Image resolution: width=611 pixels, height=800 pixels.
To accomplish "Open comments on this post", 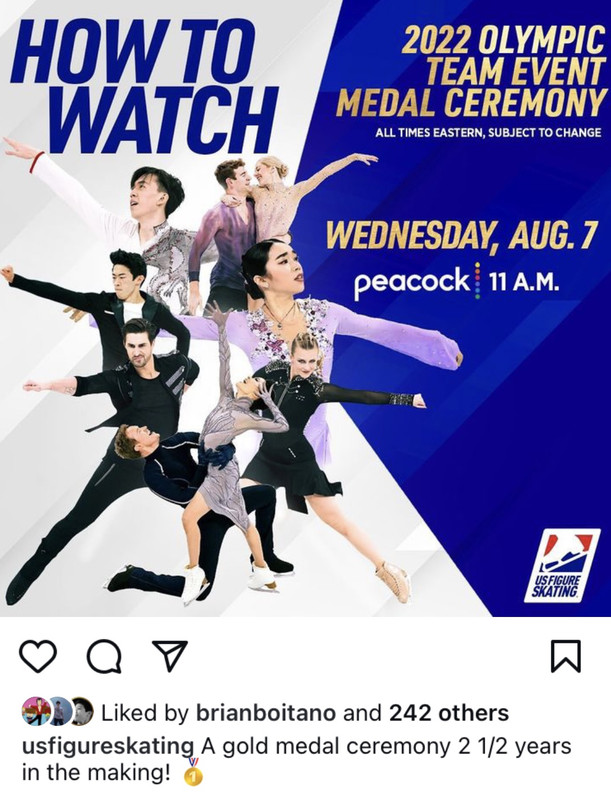I will [103, 656].
